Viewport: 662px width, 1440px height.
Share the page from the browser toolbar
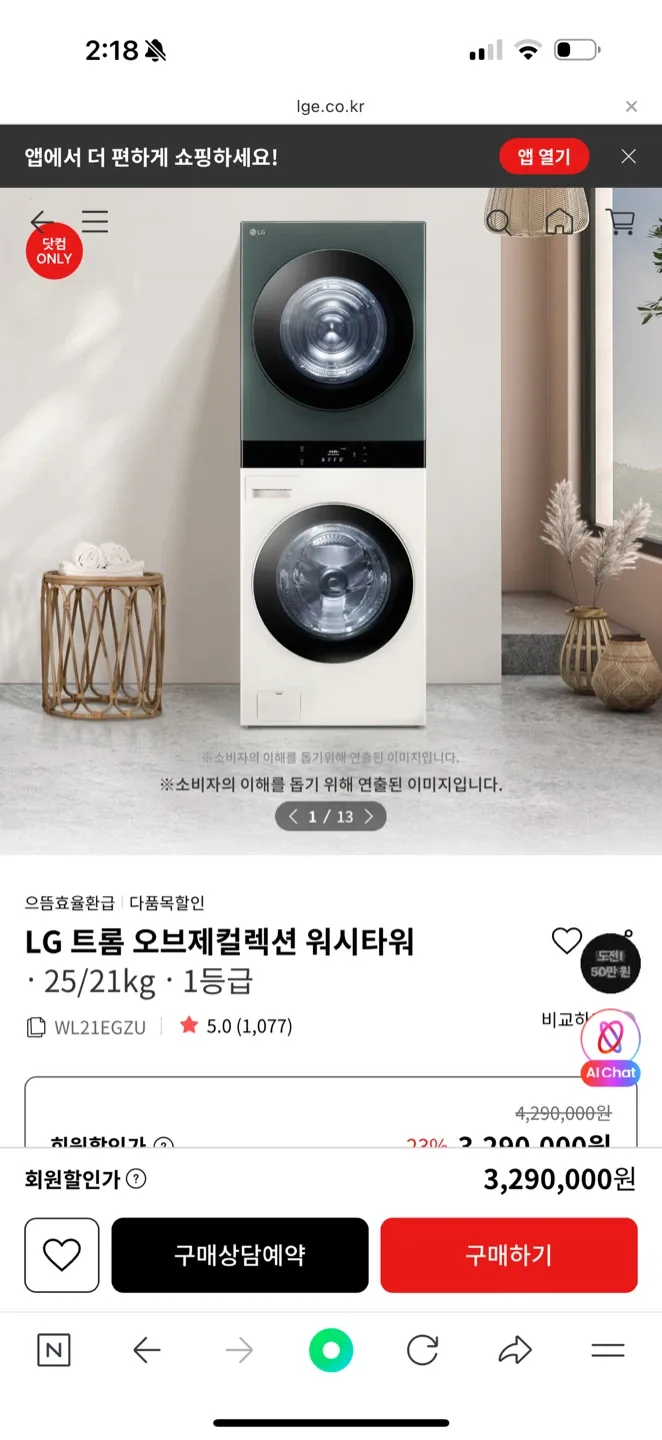coord(514,1351)
